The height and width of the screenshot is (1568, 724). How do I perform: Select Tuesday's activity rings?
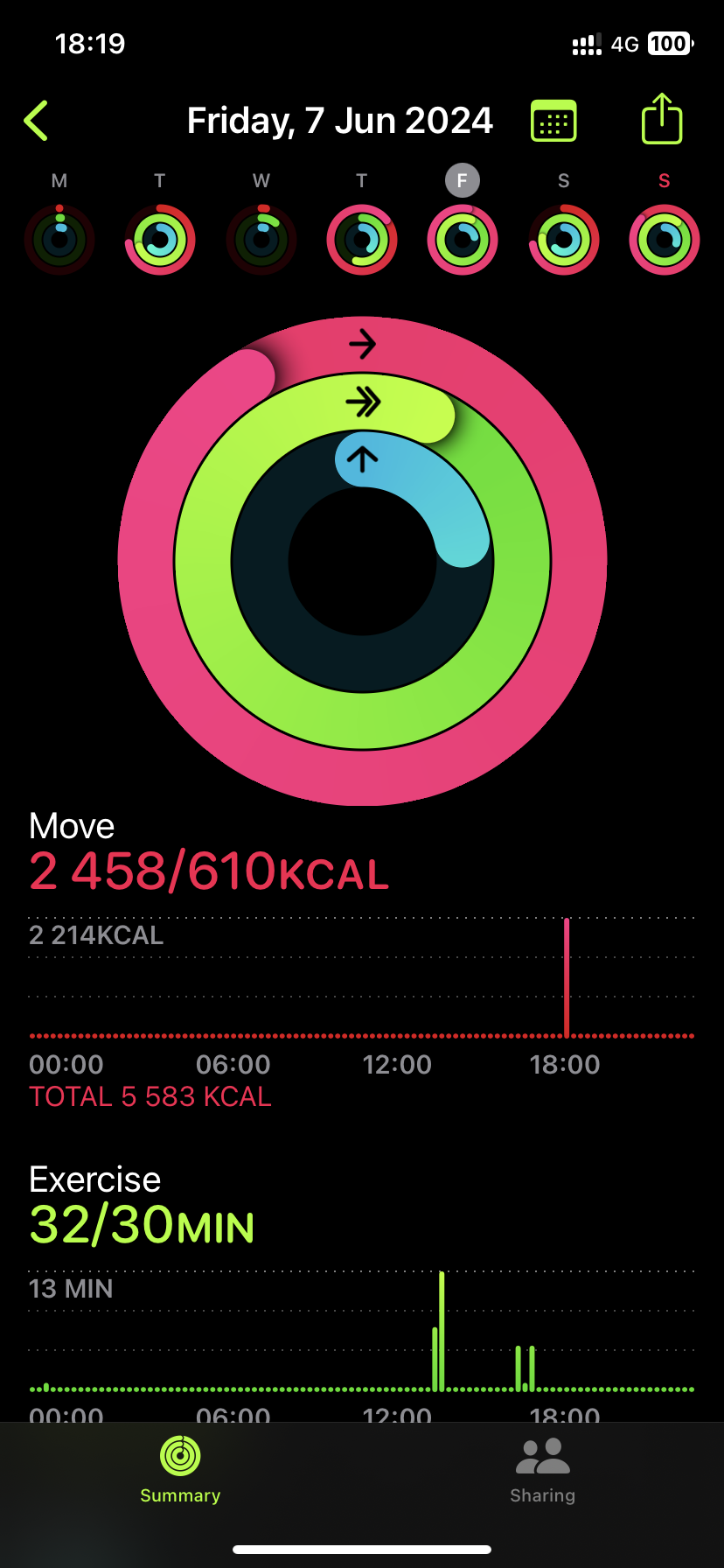[160, 239]
